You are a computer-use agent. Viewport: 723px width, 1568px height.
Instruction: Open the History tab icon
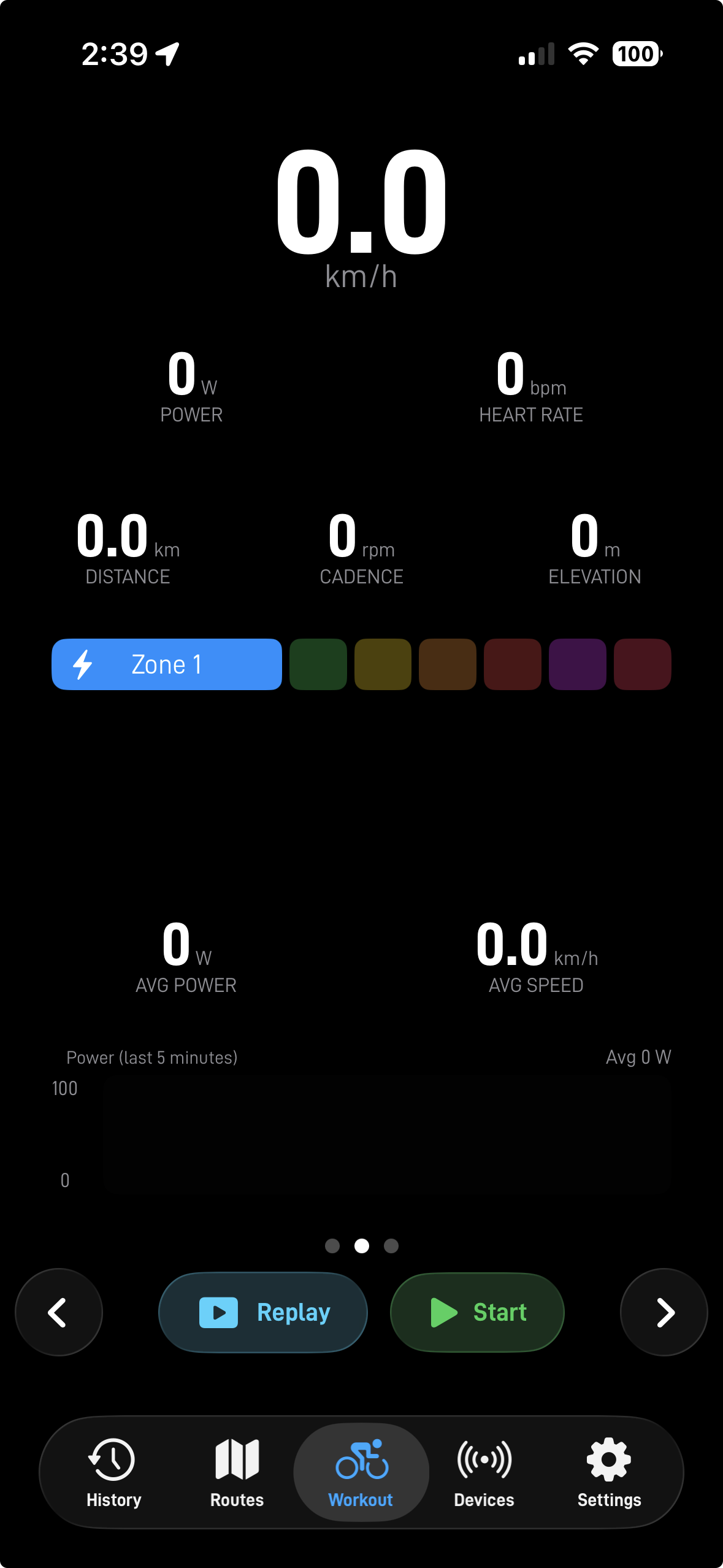pos(113,1460)
